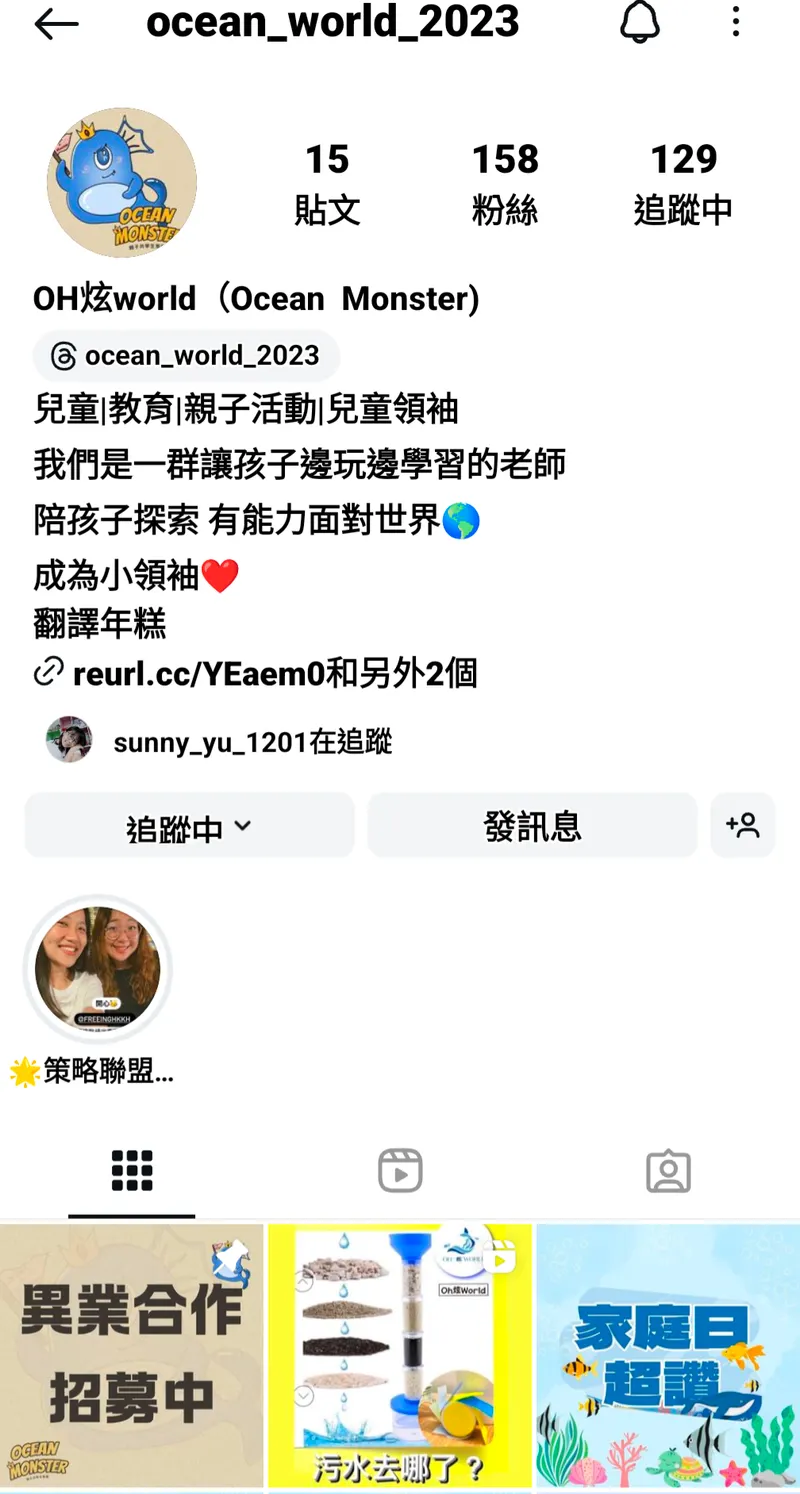Expand the 追蹤中 following dropdown

[x=189, y=827]
